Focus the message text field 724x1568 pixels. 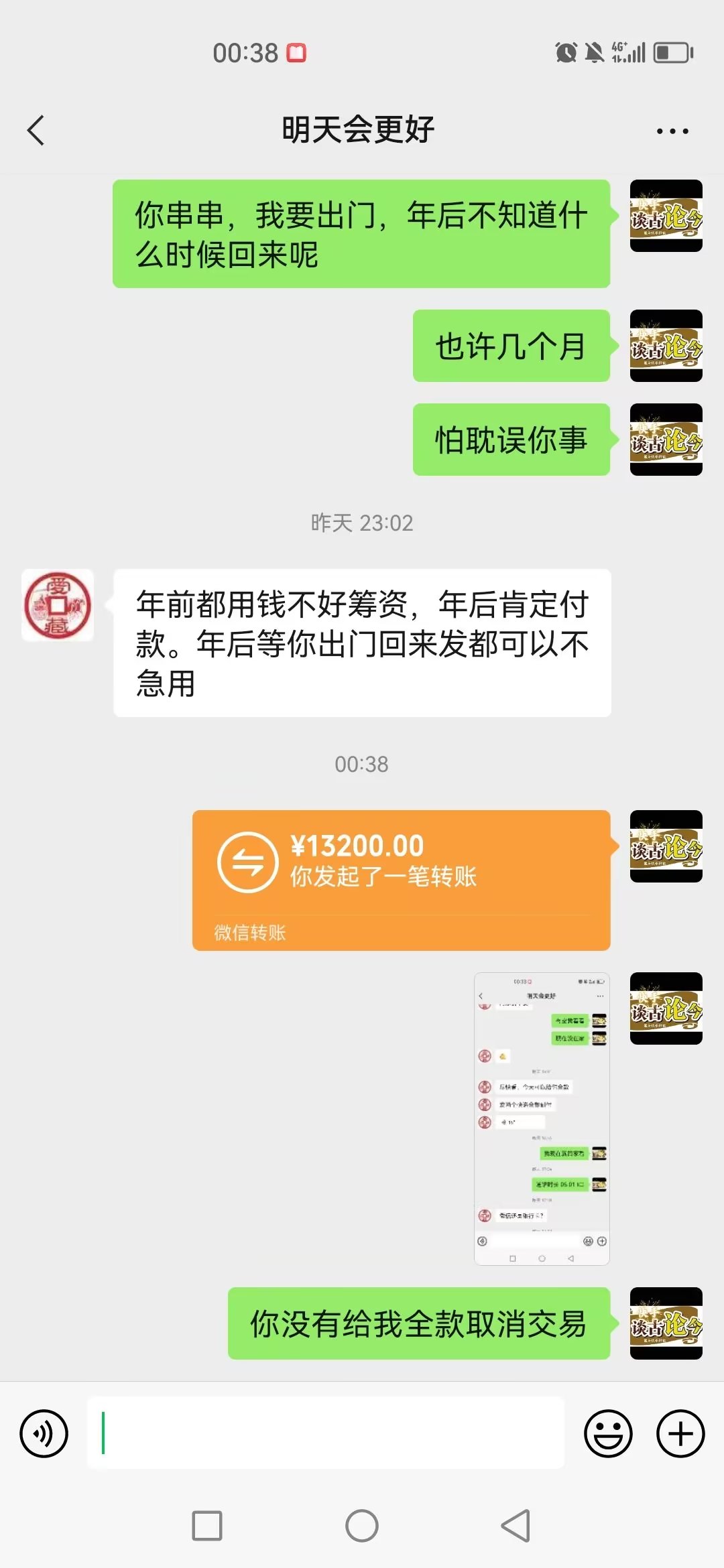326,1433
